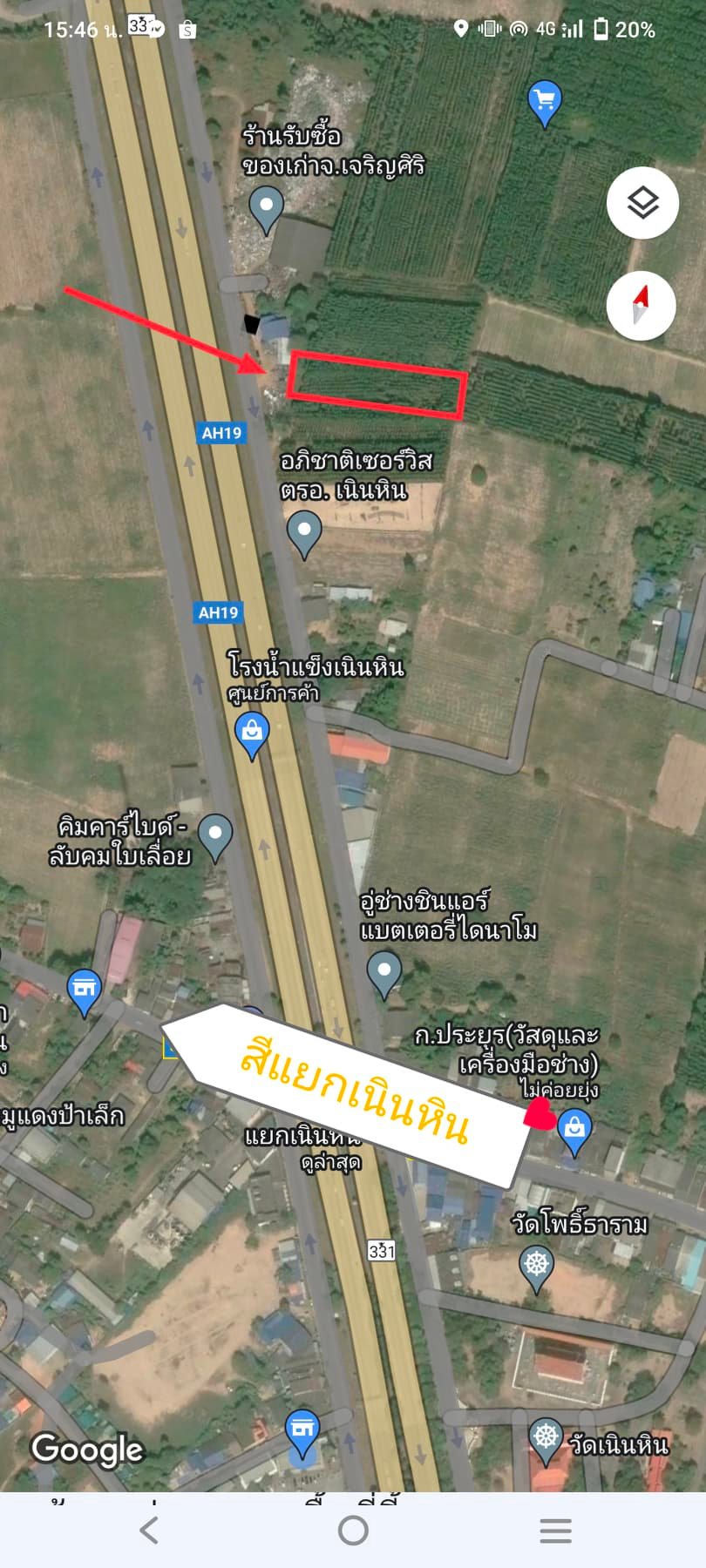The width and height of the screenshot is (706, 1568).
Task: Go back with the system back button
Action: [150, 1530]
